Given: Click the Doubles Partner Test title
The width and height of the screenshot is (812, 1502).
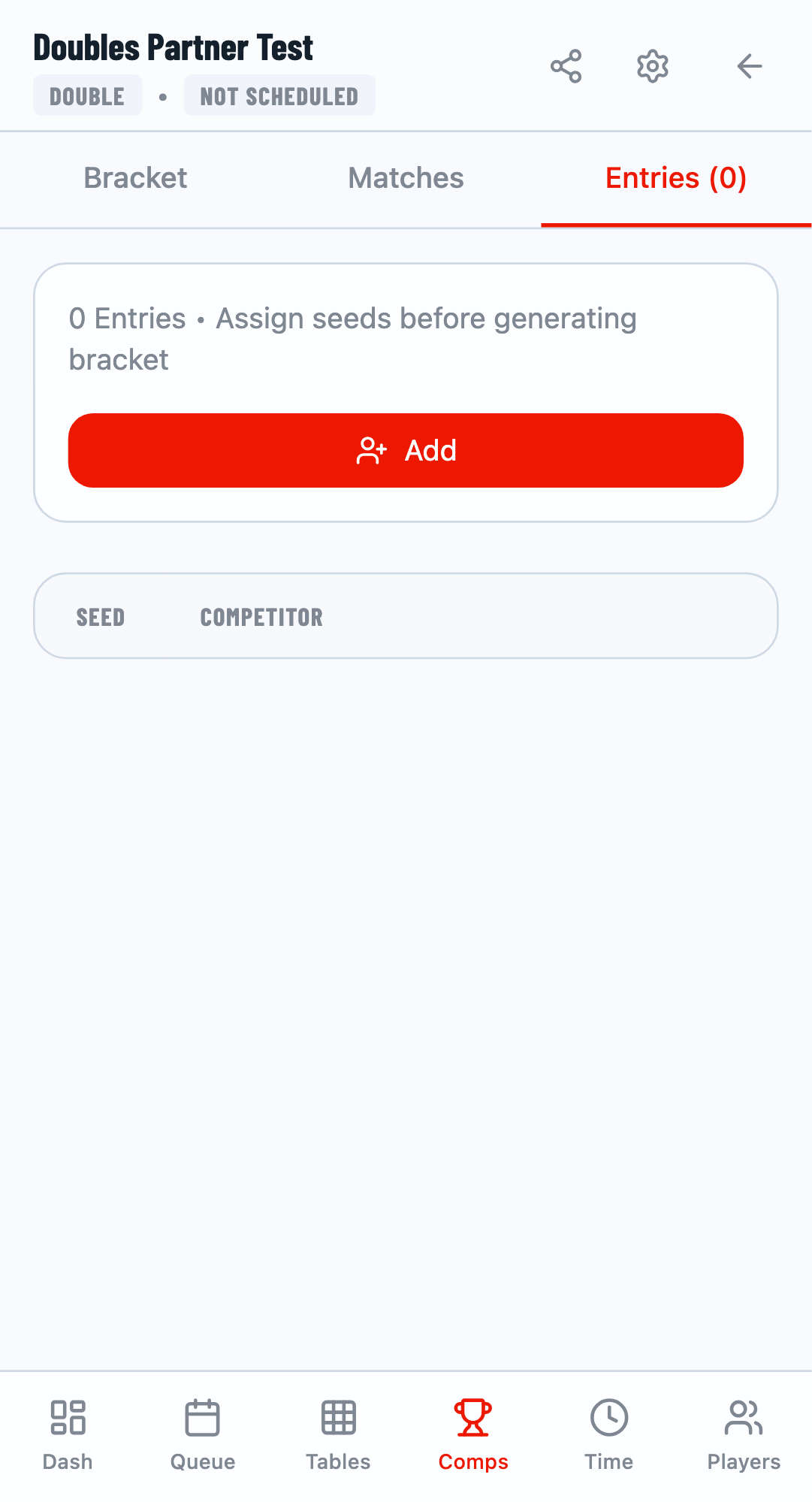Looking at the screenshot, I should (x=172, y=47).
